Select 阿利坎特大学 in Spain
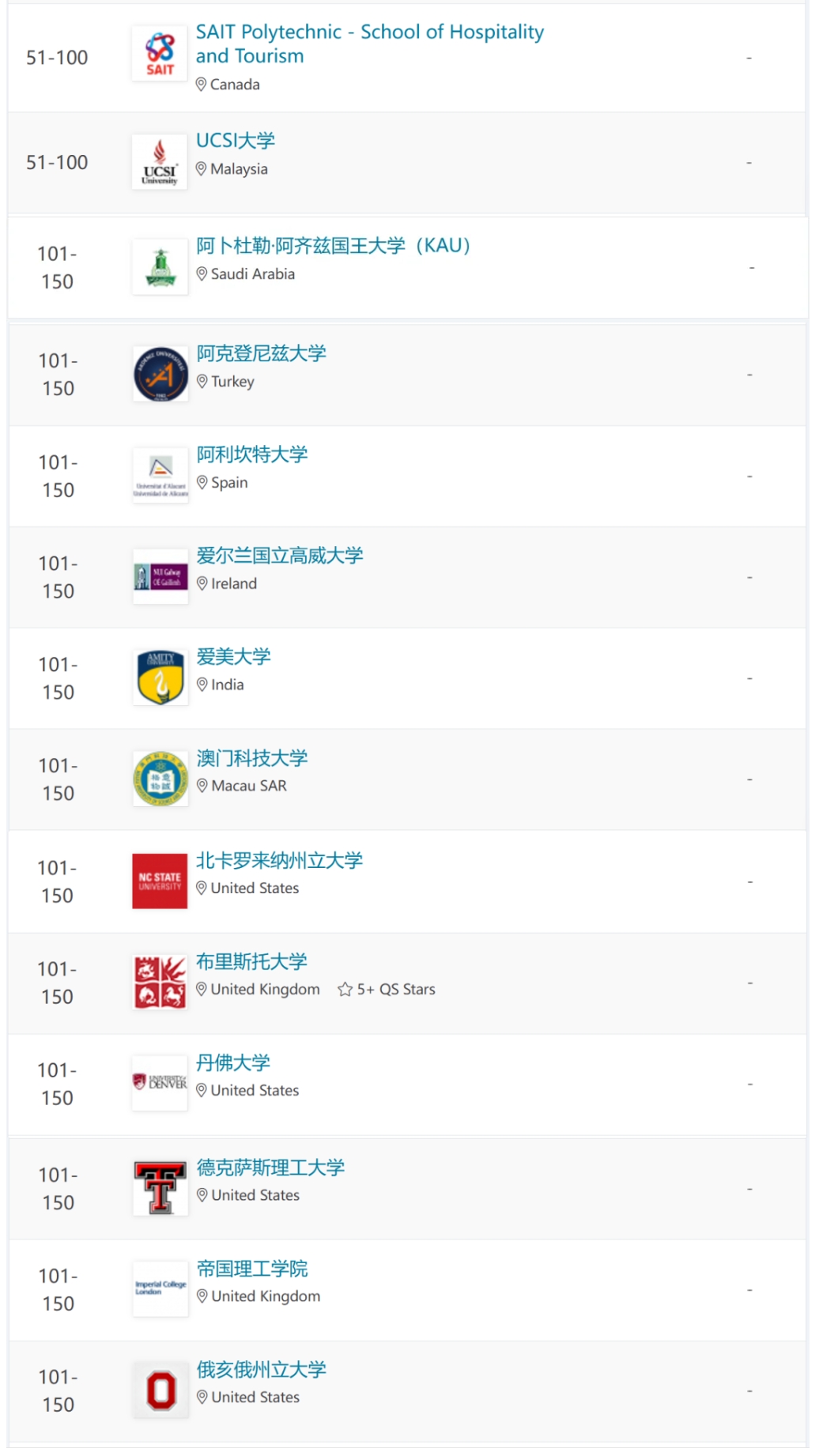819x1456 pixels. [x=251, y=455]
